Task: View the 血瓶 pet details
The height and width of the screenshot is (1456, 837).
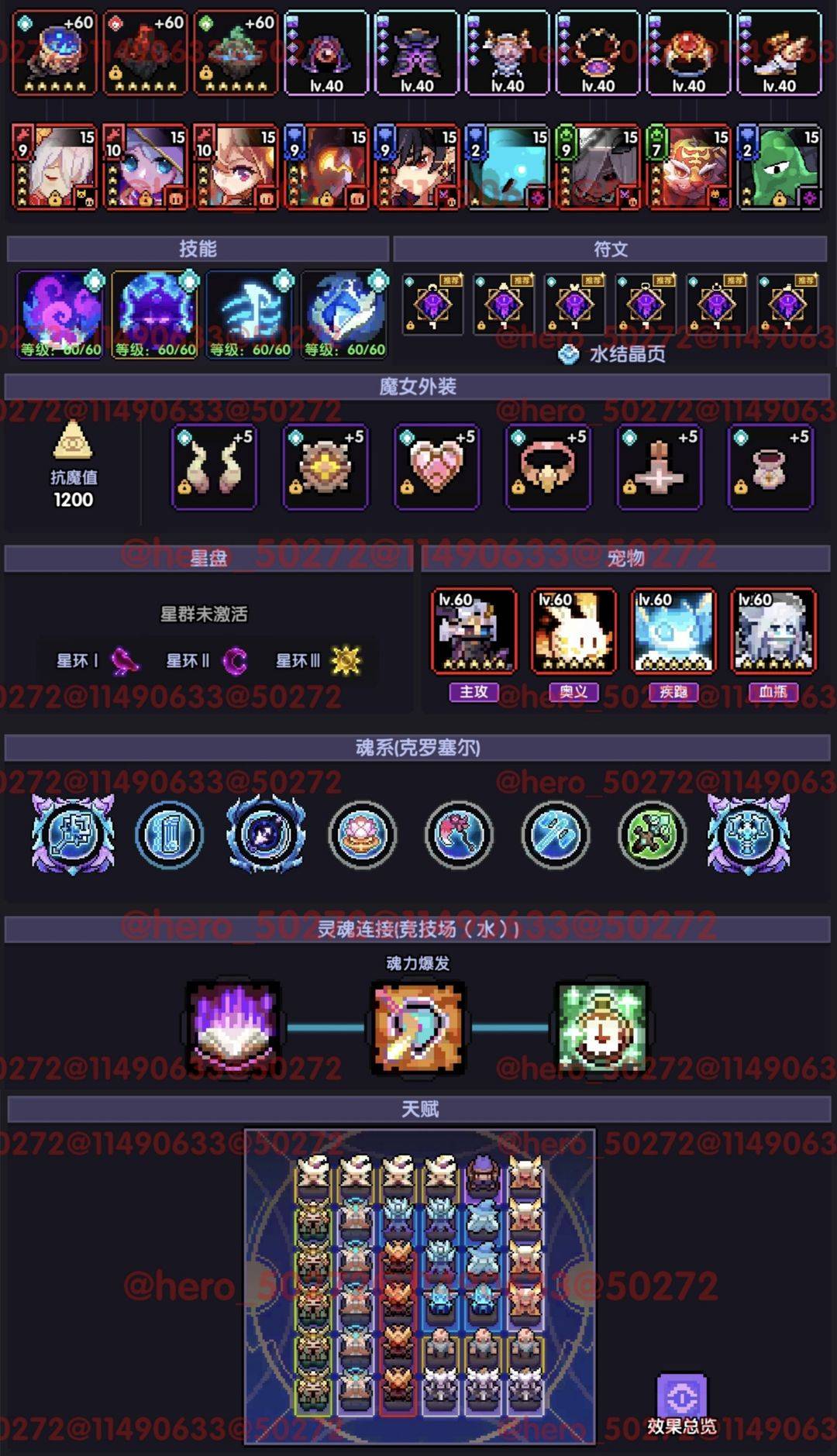Action: [773, 632]
